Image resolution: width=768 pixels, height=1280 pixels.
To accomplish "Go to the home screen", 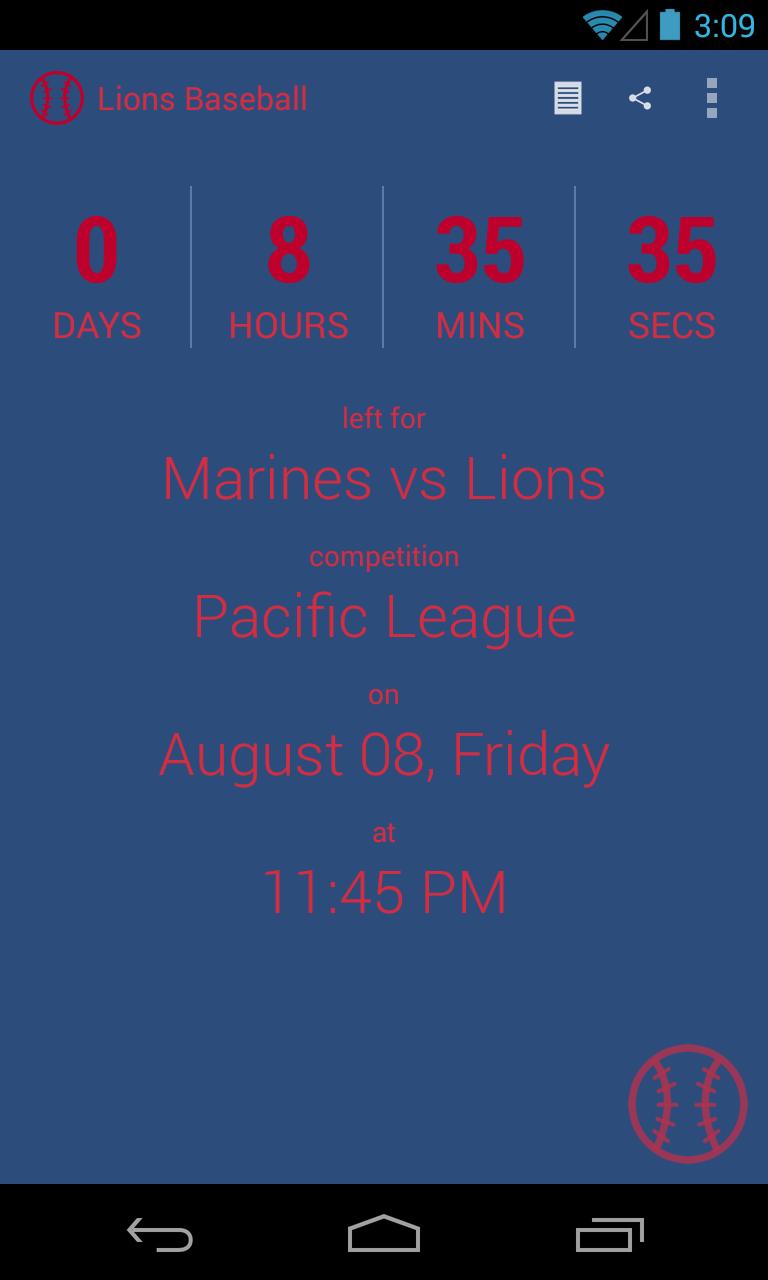I will click(384, 1234).
